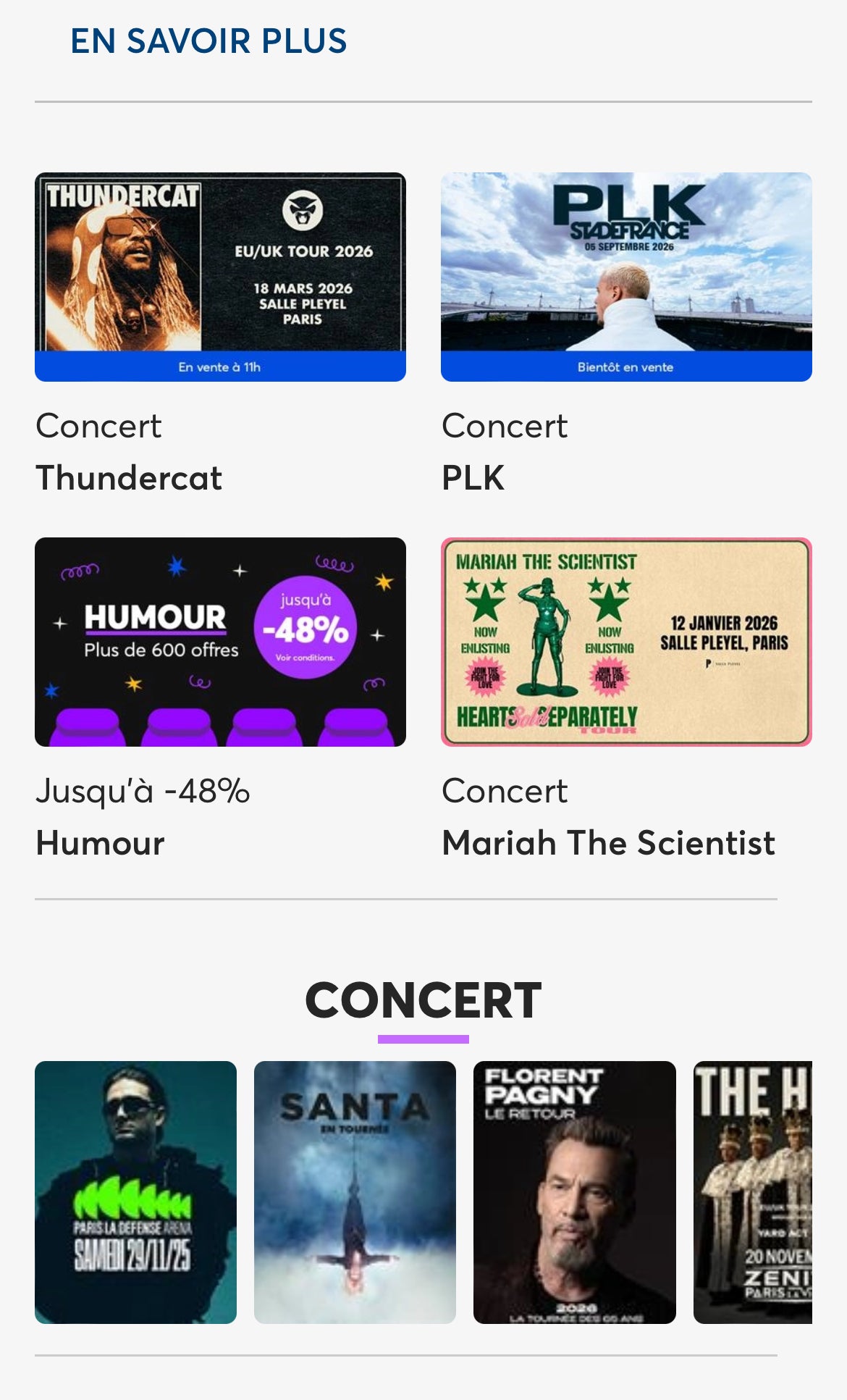Open the Santa en tournée poster
This screenshot has width=847, height=1400.
[355, 1192]
